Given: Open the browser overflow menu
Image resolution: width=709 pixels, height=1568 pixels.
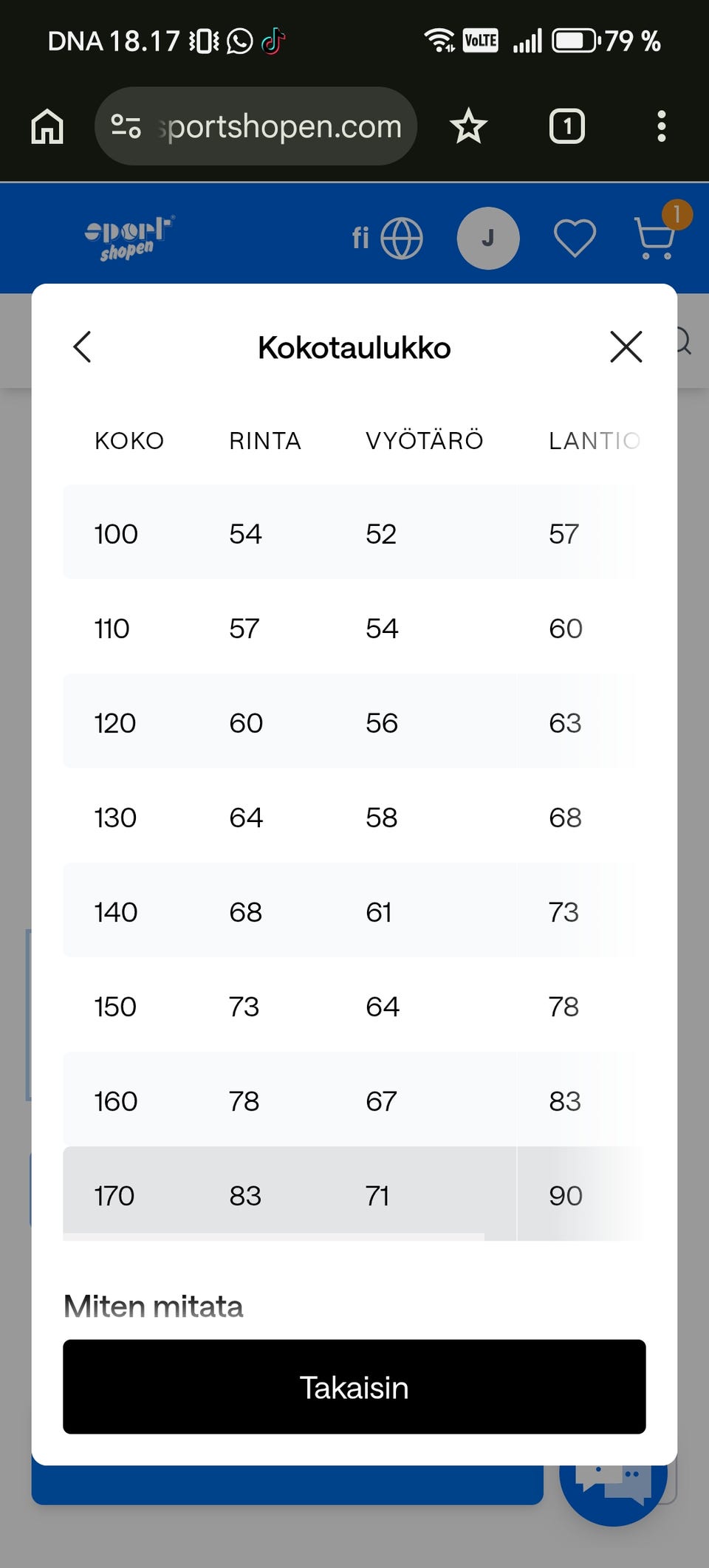Looking at the screenshot, I should coord(661,126).
